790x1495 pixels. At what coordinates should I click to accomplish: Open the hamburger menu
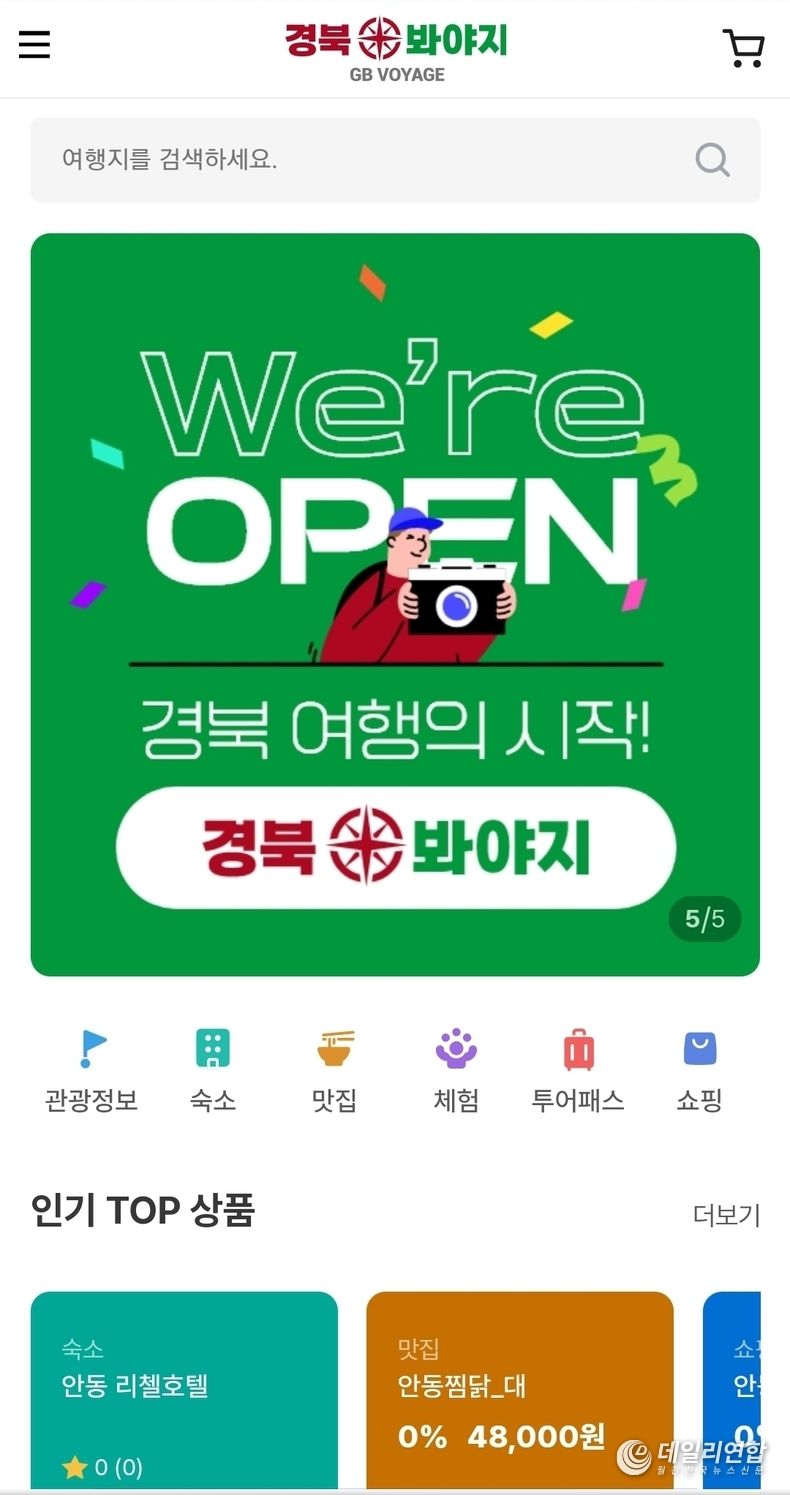[x=34, y=45]
